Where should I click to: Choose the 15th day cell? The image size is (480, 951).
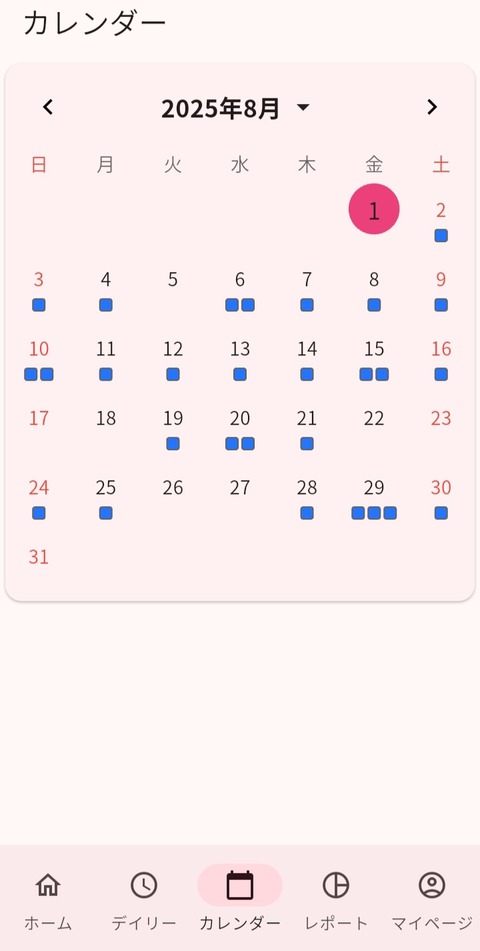[374, 358]
